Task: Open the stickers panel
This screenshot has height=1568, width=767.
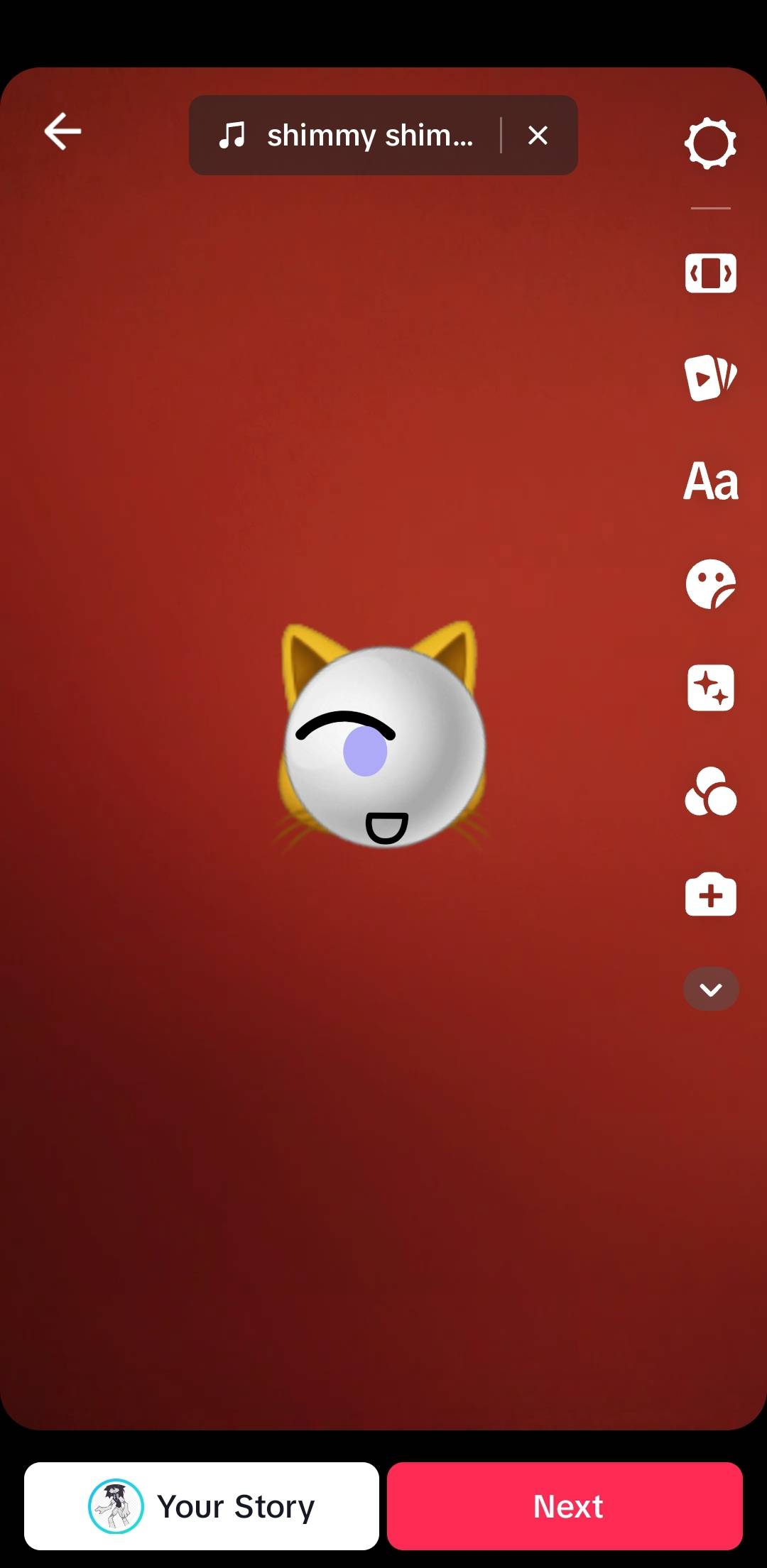Action: click(x=710, y=584)
